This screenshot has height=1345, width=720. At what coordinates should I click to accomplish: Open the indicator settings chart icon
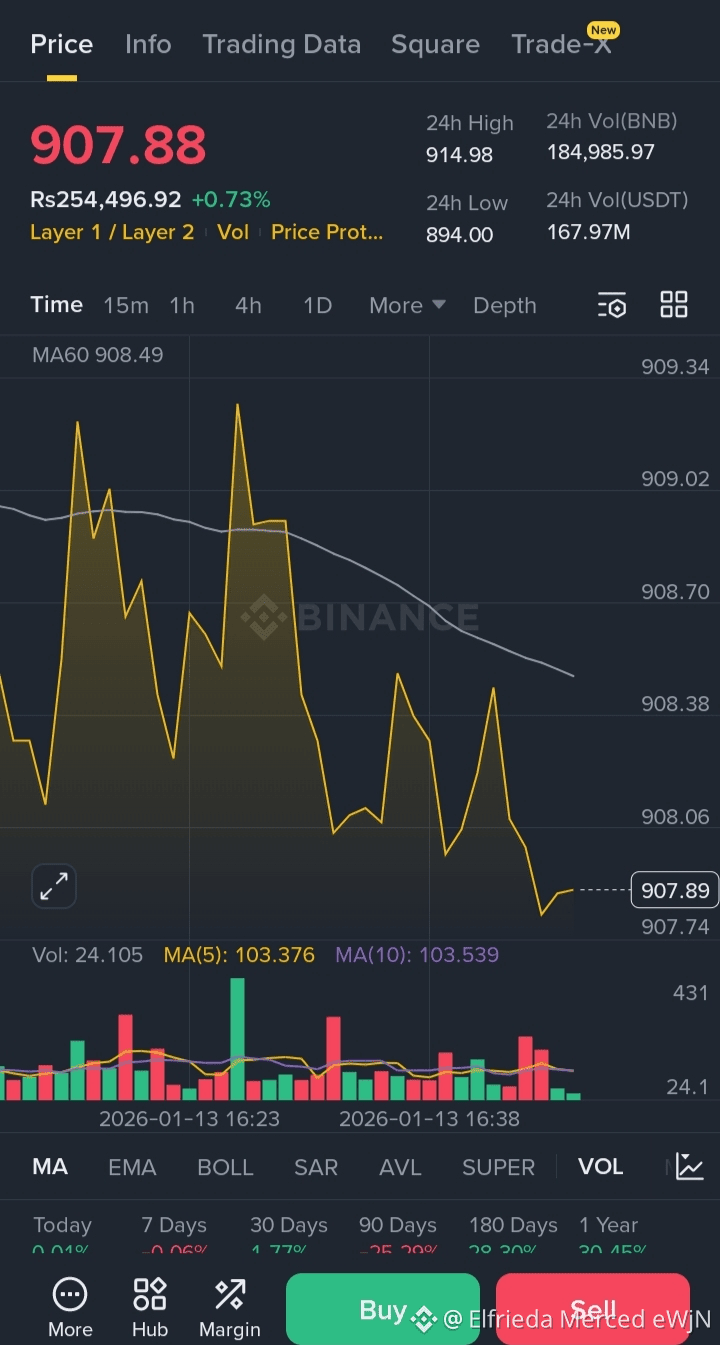(x=690, y=1166)
